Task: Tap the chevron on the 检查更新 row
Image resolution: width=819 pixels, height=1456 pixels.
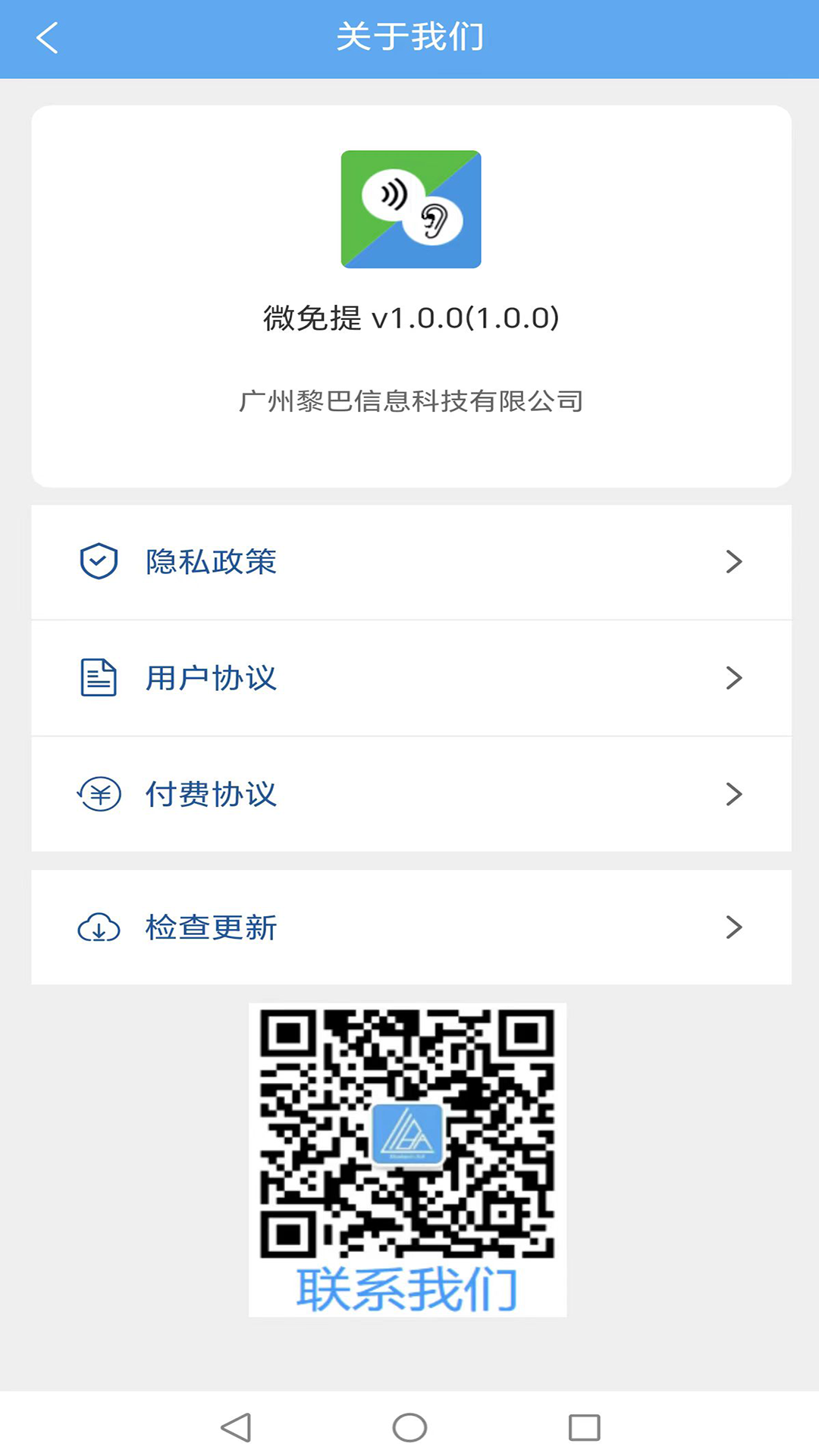Action: [733, 927]
